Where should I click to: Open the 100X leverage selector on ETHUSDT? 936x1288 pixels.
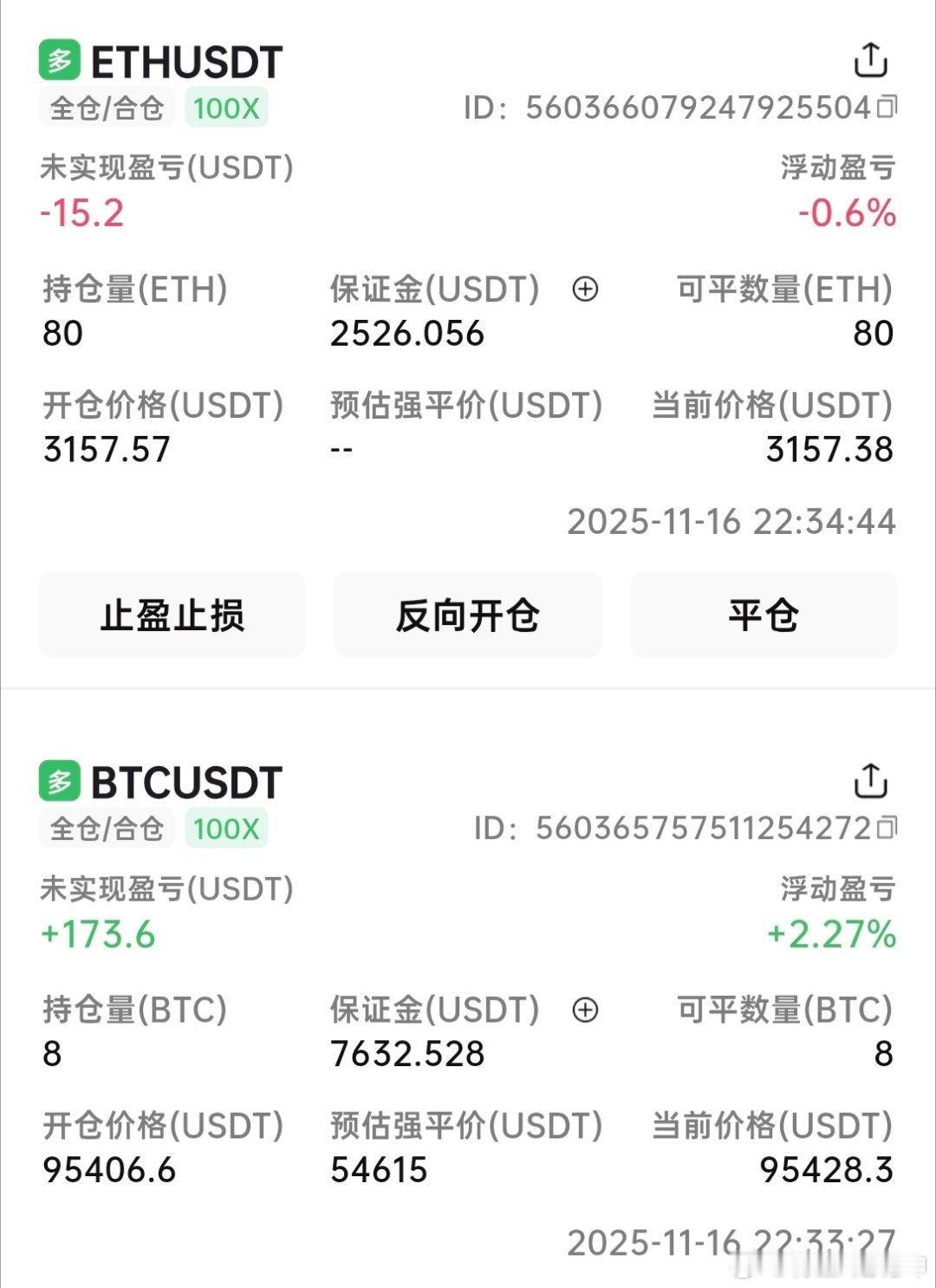(x=224, y=107)
